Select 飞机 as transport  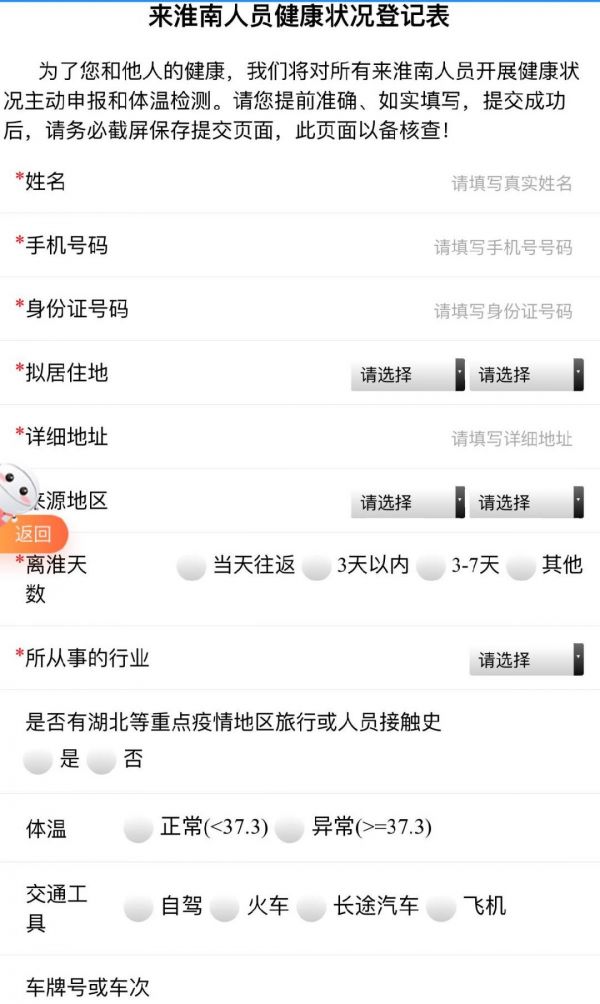click(x=441, y=908)
